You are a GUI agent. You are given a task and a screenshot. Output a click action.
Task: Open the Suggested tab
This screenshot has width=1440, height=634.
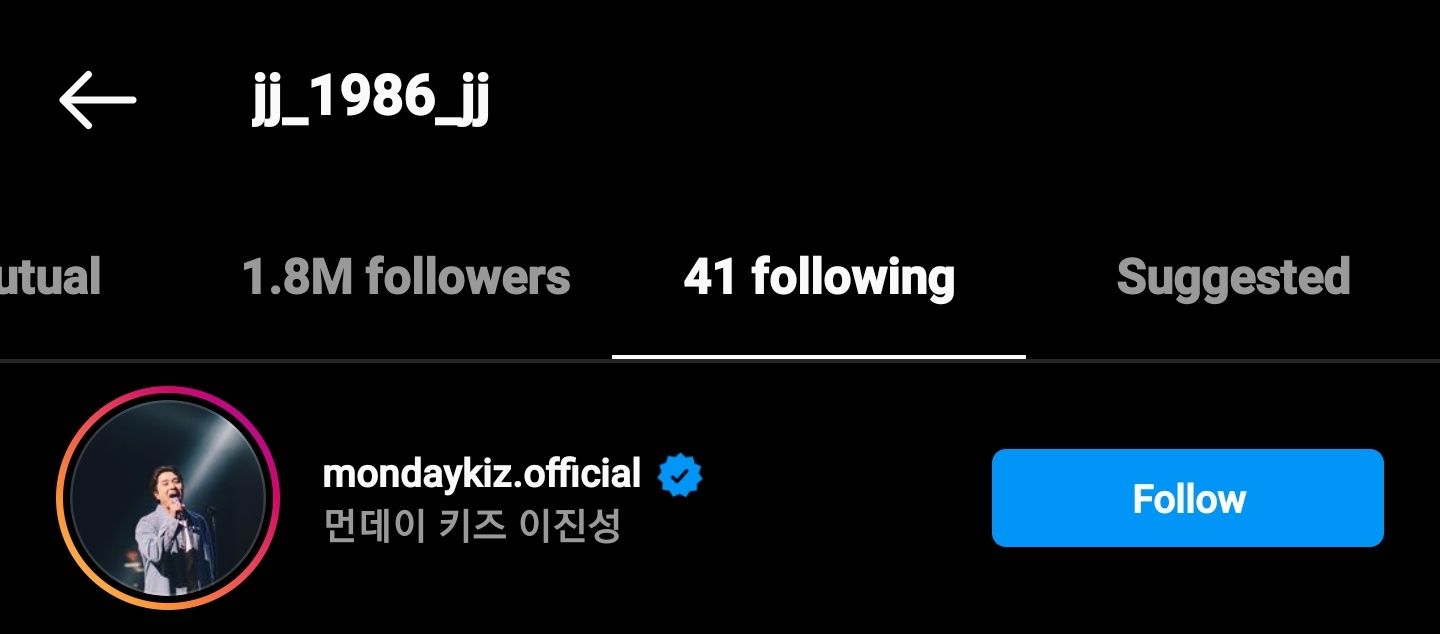click(x=1233, y=277)
